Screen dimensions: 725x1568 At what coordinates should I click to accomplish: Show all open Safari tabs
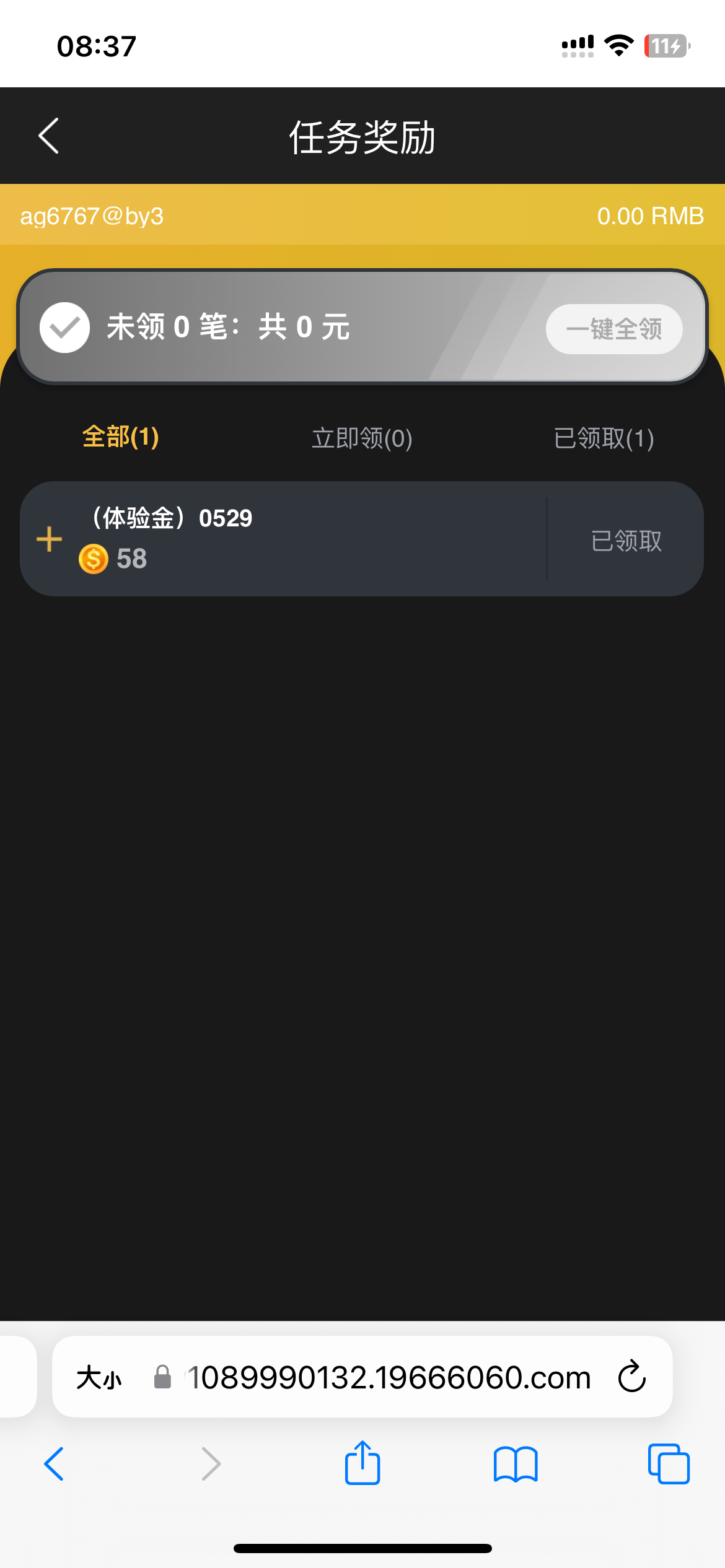[669, 1464]
